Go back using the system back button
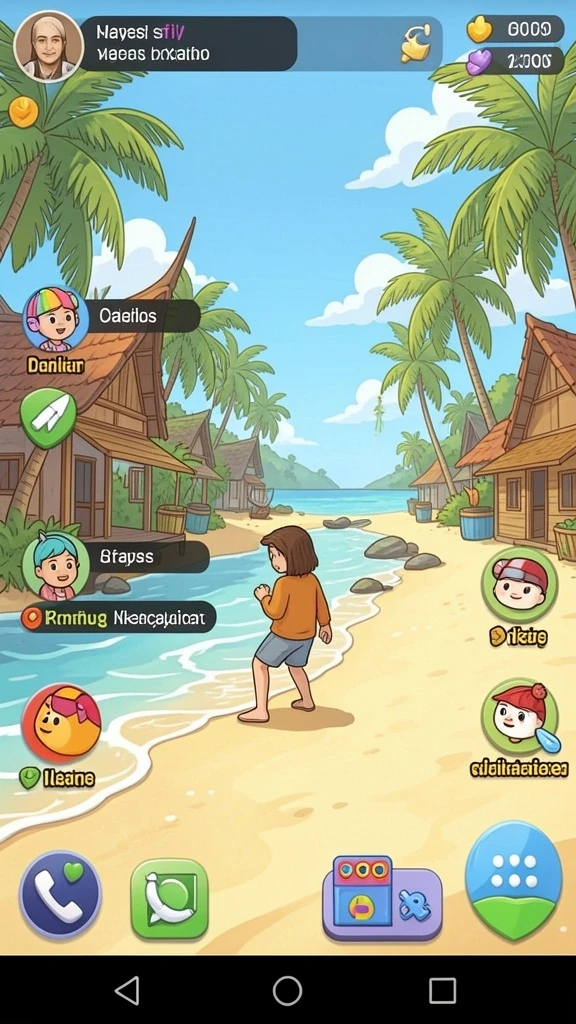The image size is (576, 1024). (127, 990)
